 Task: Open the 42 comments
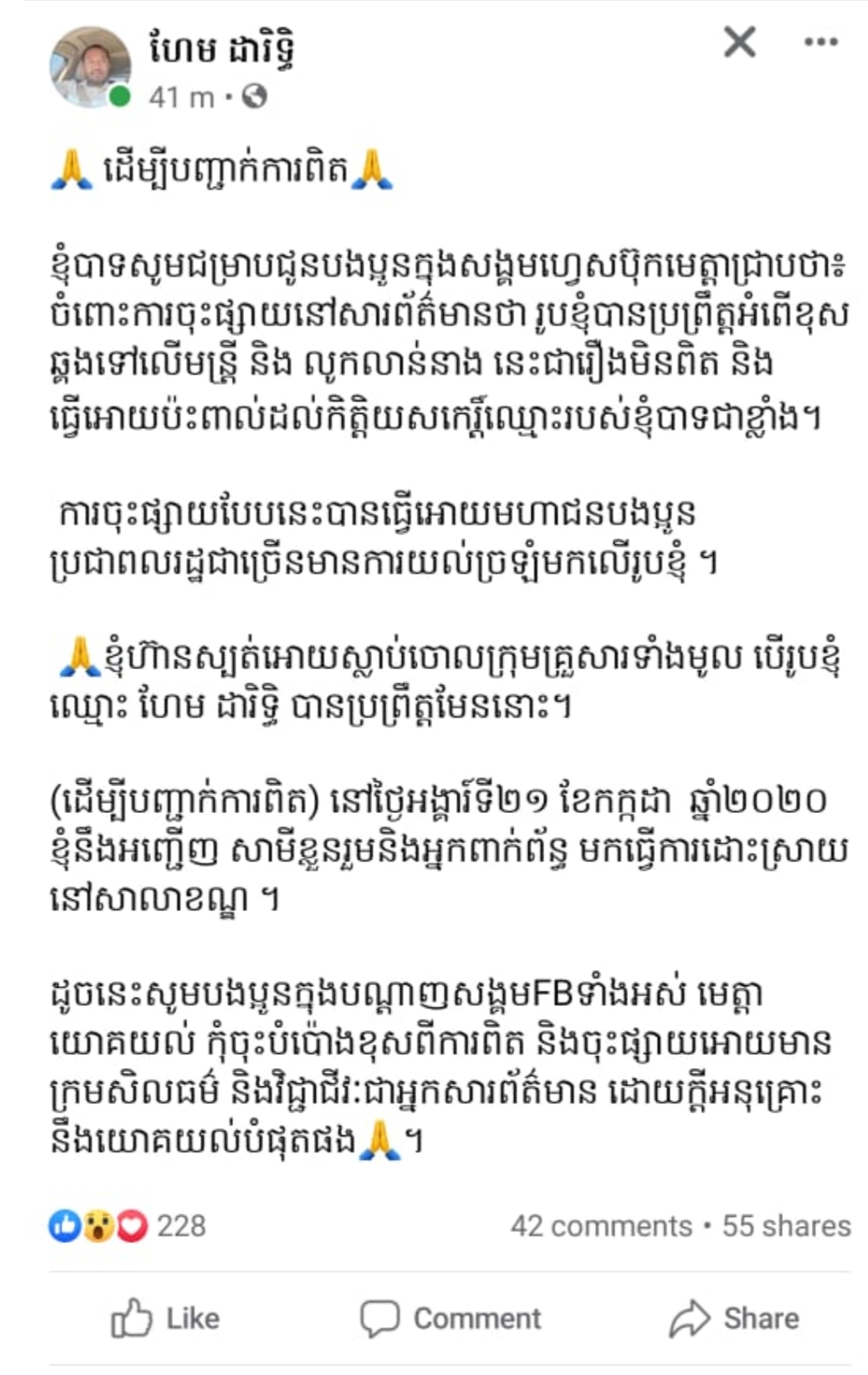(x=601, y=1226)
